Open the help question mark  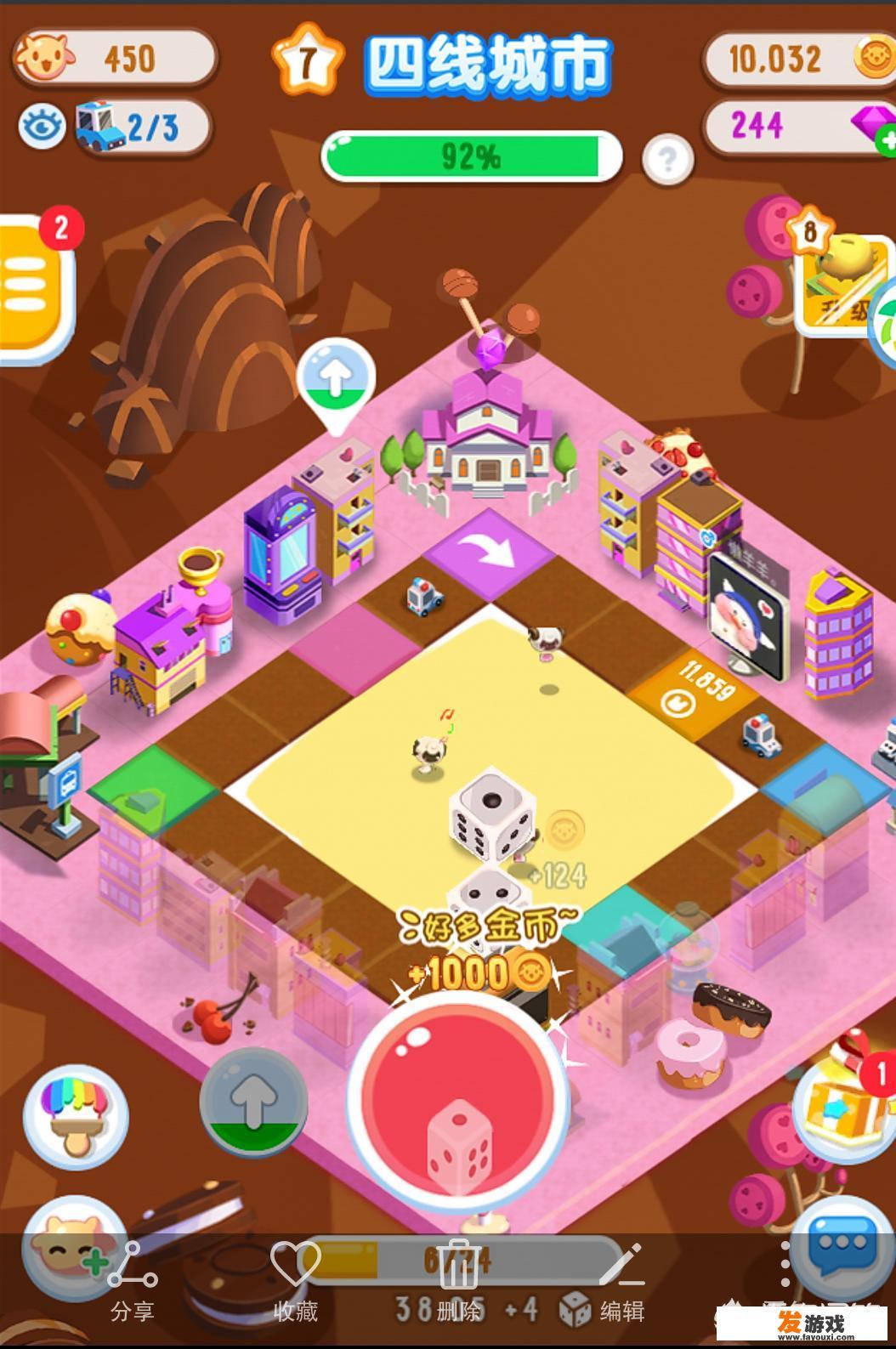[x=667, y=159]
